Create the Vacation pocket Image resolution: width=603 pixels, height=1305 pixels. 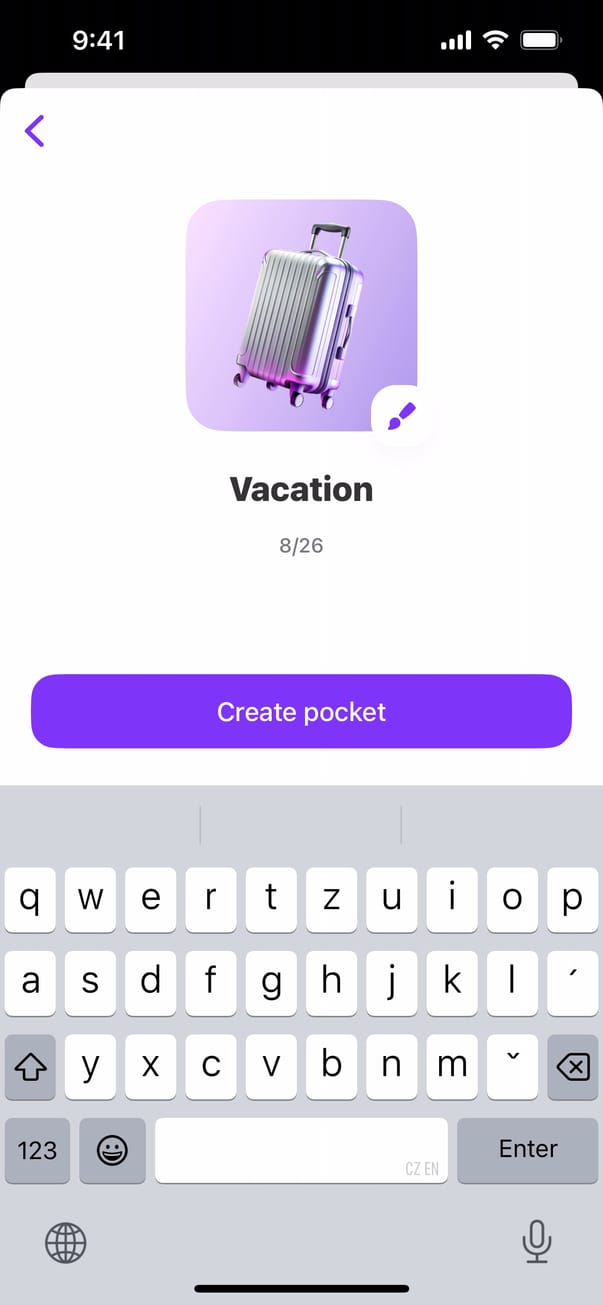click(301, 711)
